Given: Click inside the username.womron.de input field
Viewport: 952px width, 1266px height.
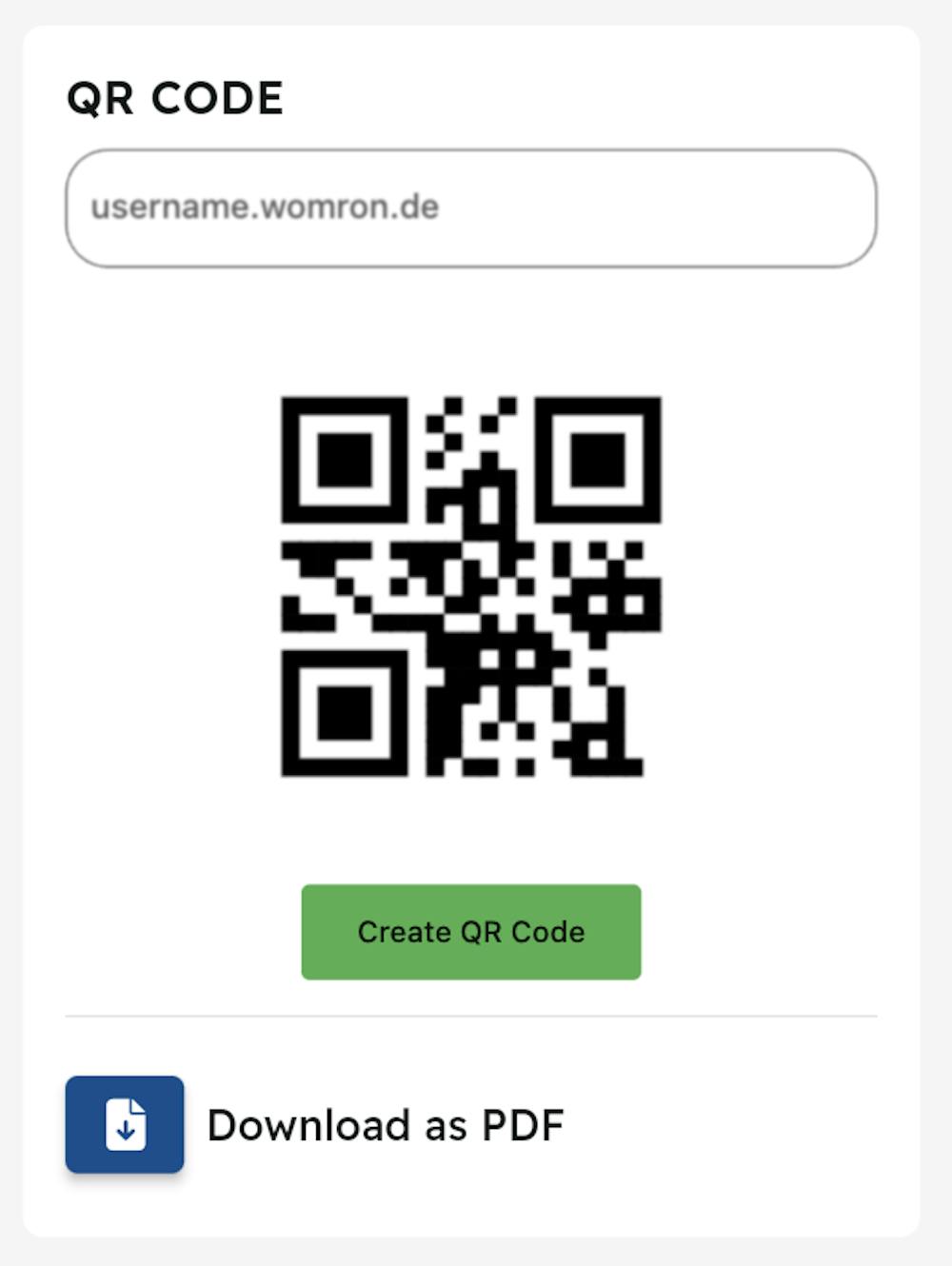Looking at the screenshot, I should click(x=470, y=207).
